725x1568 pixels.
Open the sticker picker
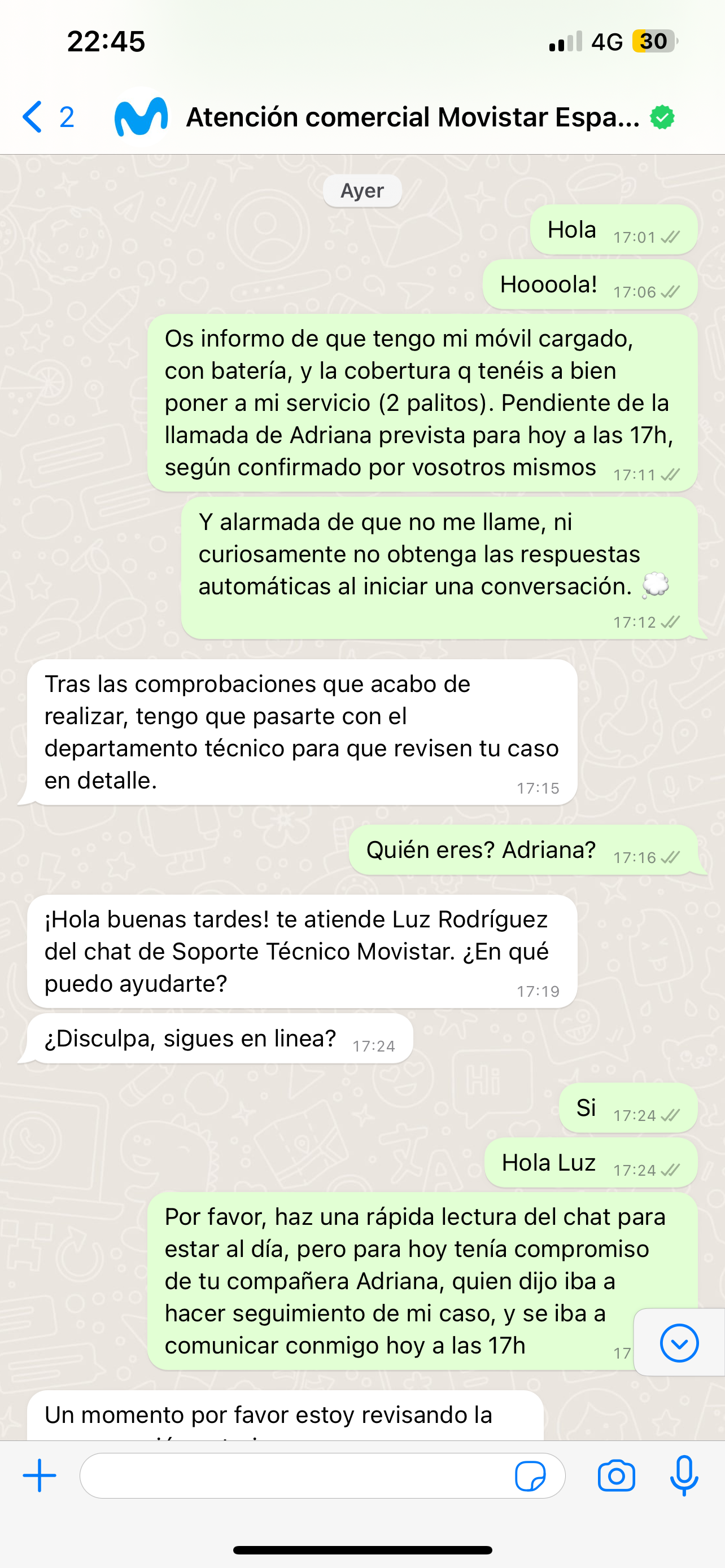tap(530, 1475)
